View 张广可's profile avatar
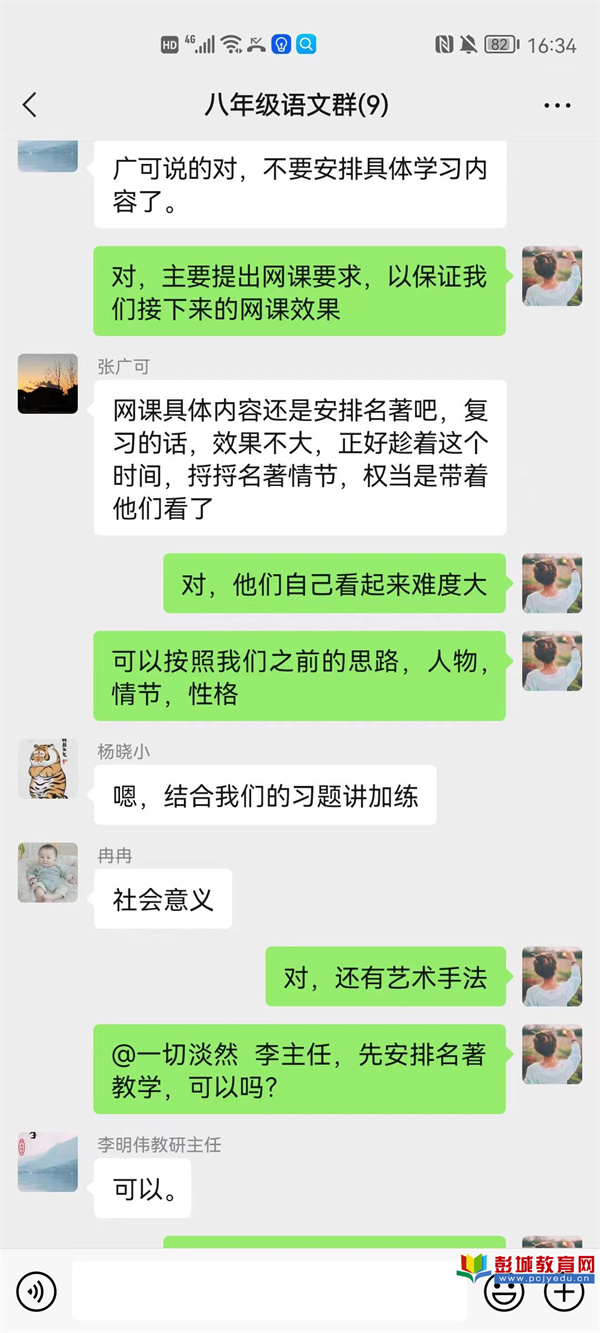600x1333 pixels. point(48,384)
